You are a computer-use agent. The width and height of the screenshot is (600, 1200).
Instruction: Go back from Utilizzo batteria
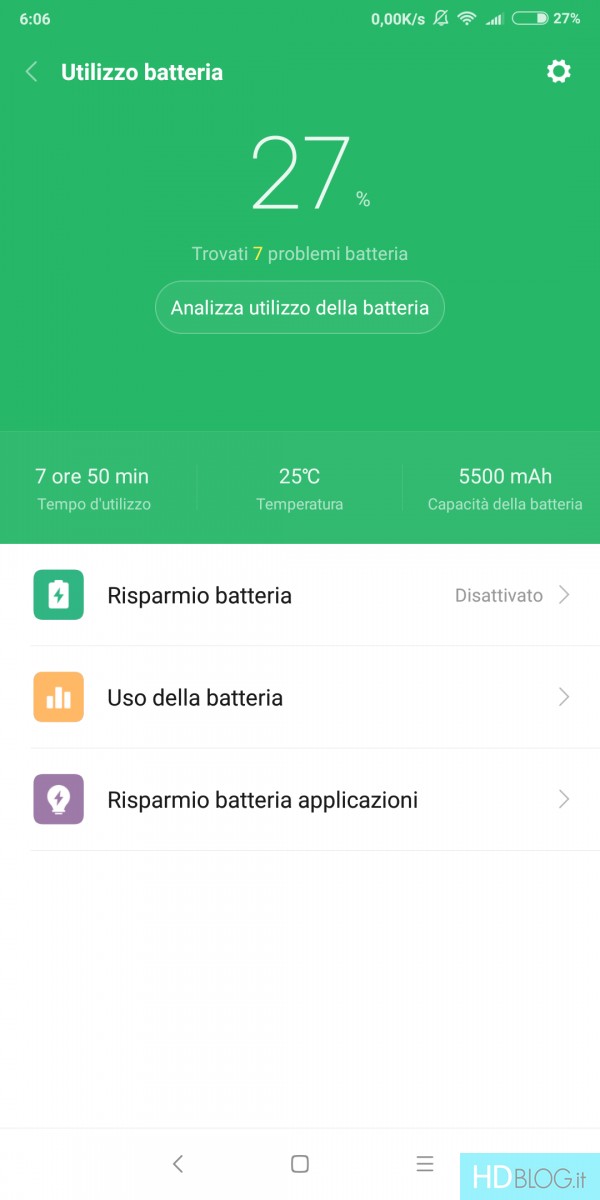coord(32,72)
